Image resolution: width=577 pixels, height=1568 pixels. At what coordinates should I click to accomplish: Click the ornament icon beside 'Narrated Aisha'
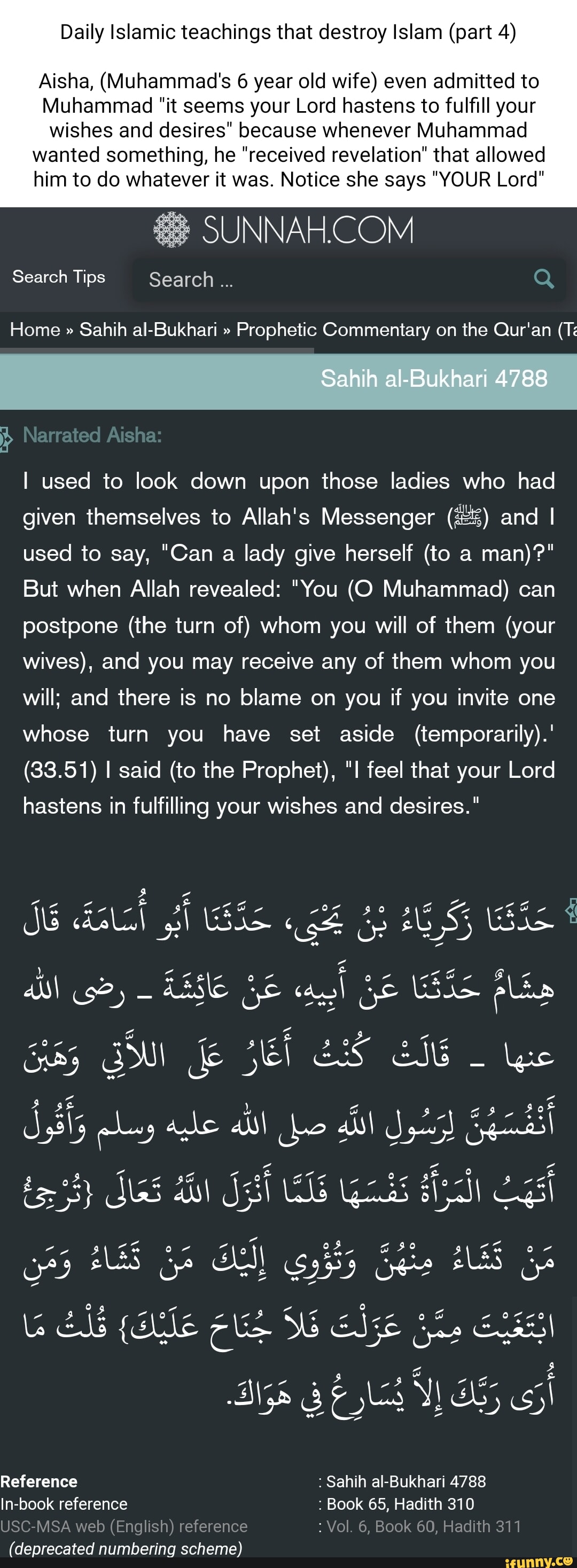6,435
